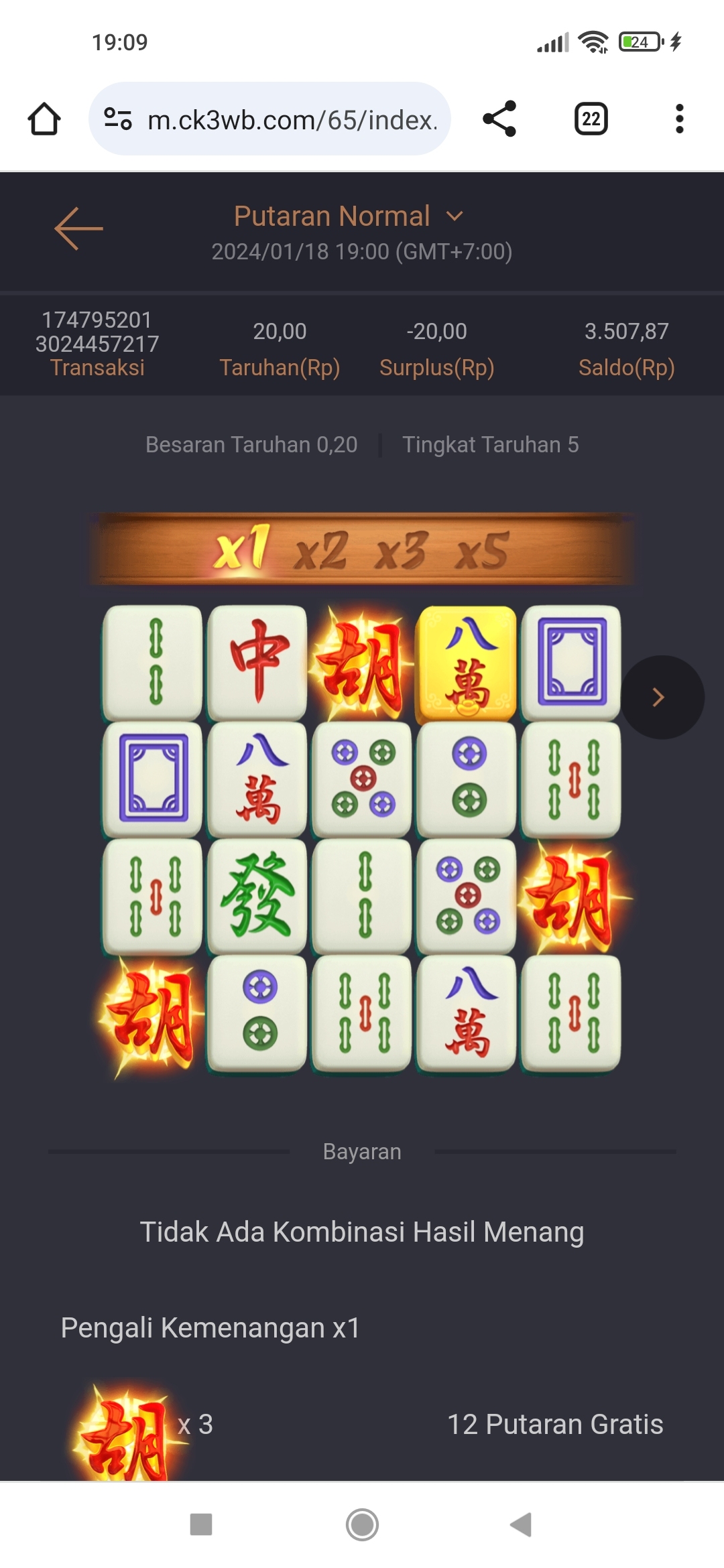Open the browser overflow menu
The image size is (724, 1568).
(x=679, y=119)
